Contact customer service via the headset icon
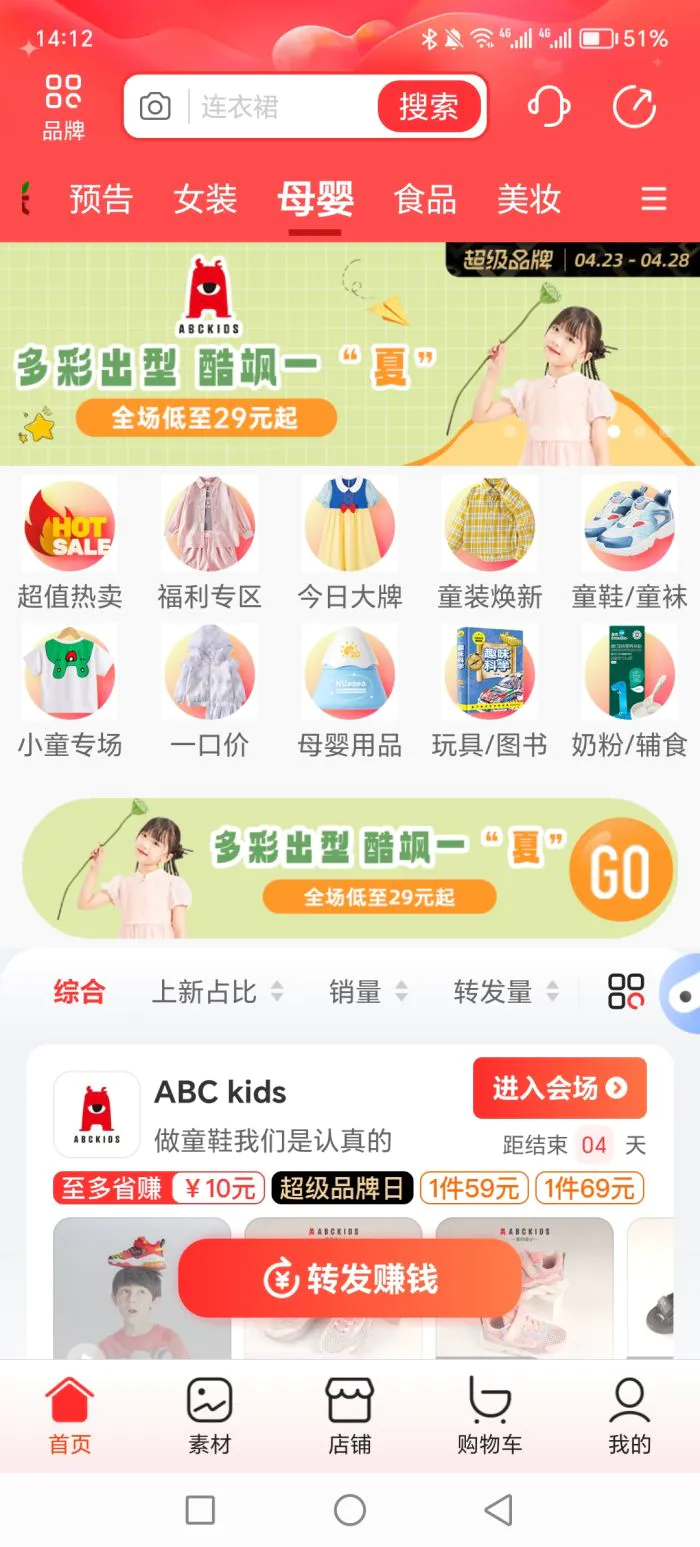Screen dimensions: 700x1547 click(x=548, y=106)
